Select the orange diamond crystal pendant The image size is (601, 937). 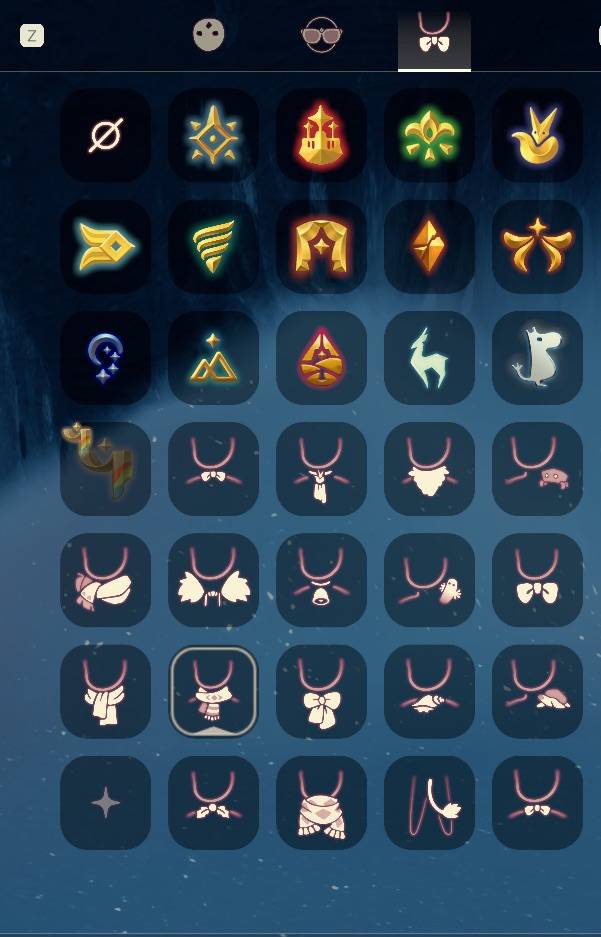[429, 246]
